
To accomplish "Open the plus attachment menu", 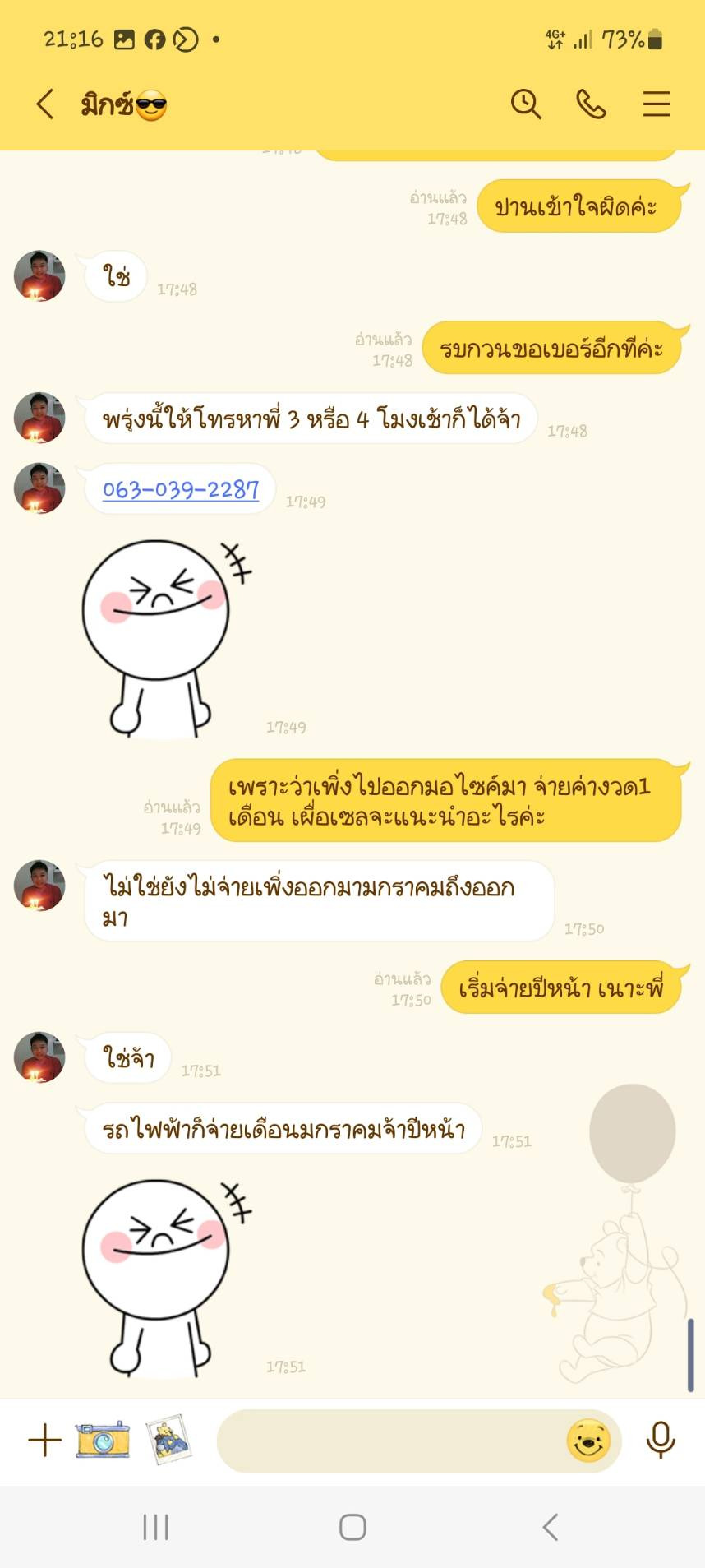I will (x=45, y=1440).
